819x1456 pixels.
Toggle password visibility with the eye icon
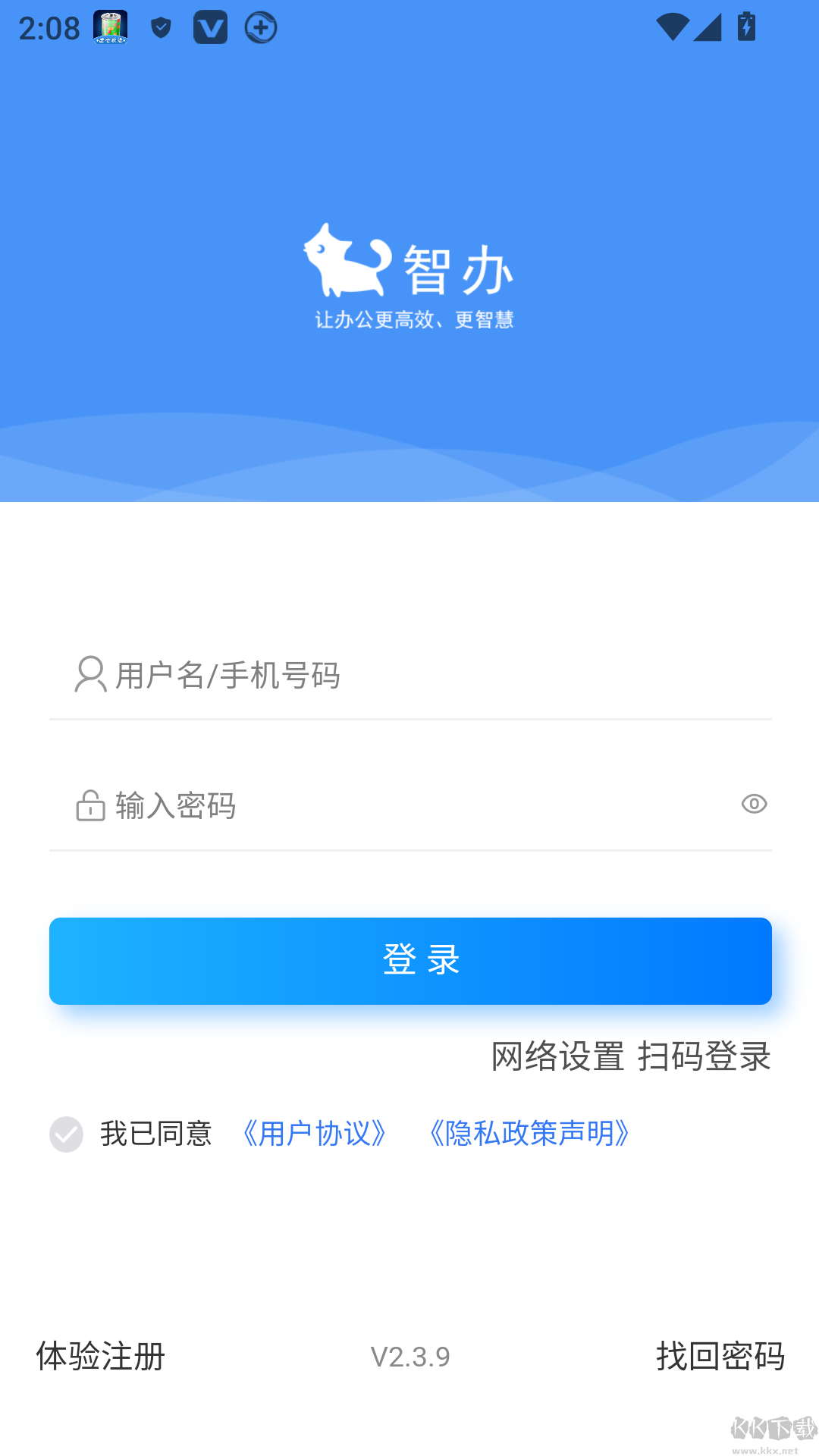[x=755, y=804]
